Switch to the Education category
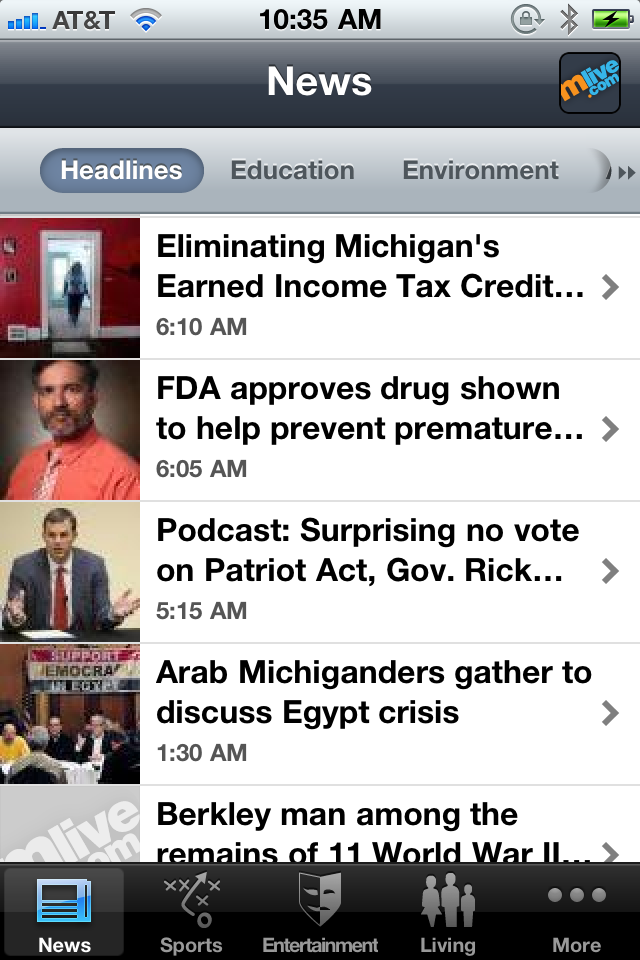The image size is (640, 960). (292, 171)
